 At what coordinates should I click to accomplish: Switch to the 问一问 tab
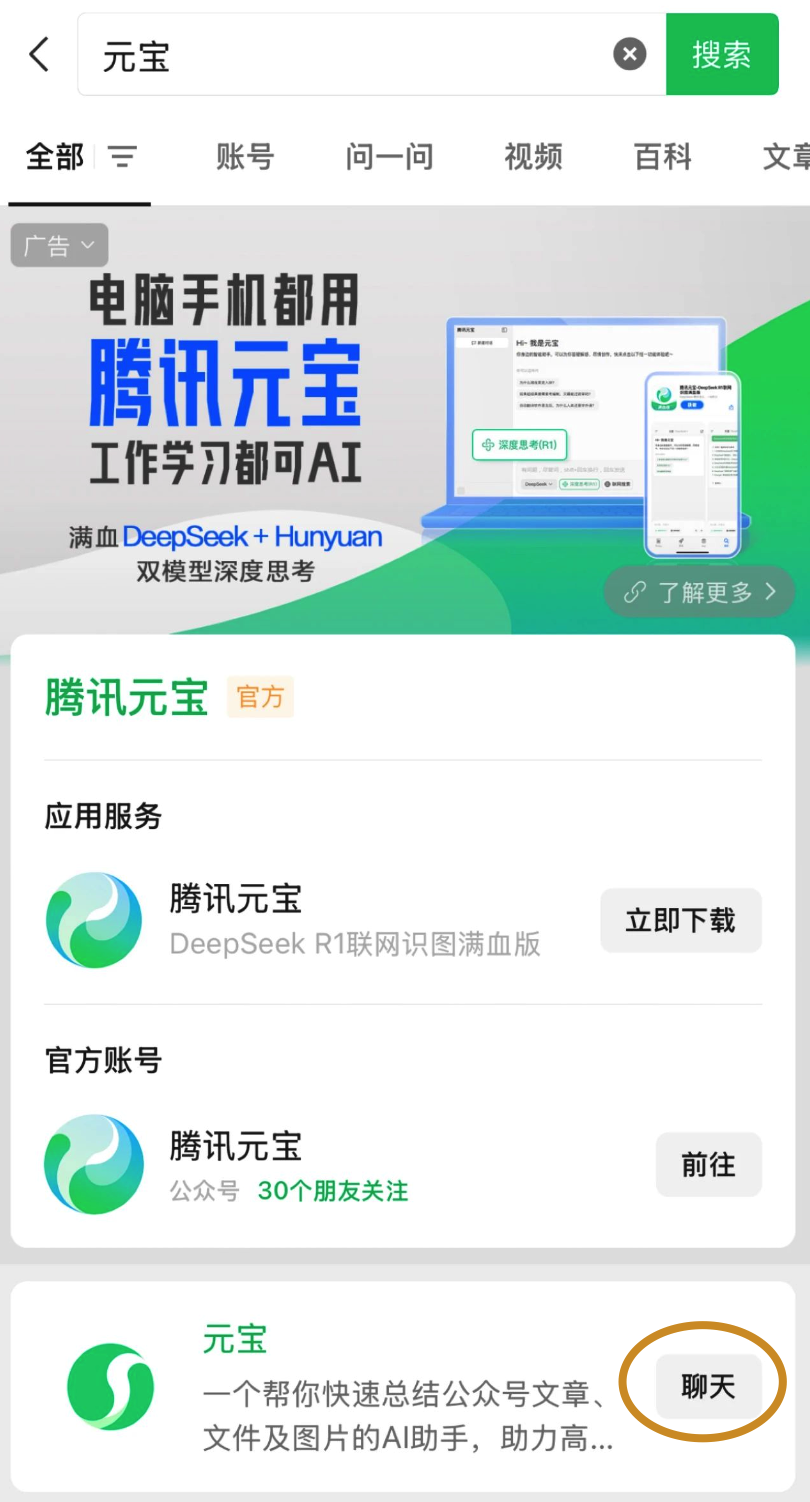[389, 157]
